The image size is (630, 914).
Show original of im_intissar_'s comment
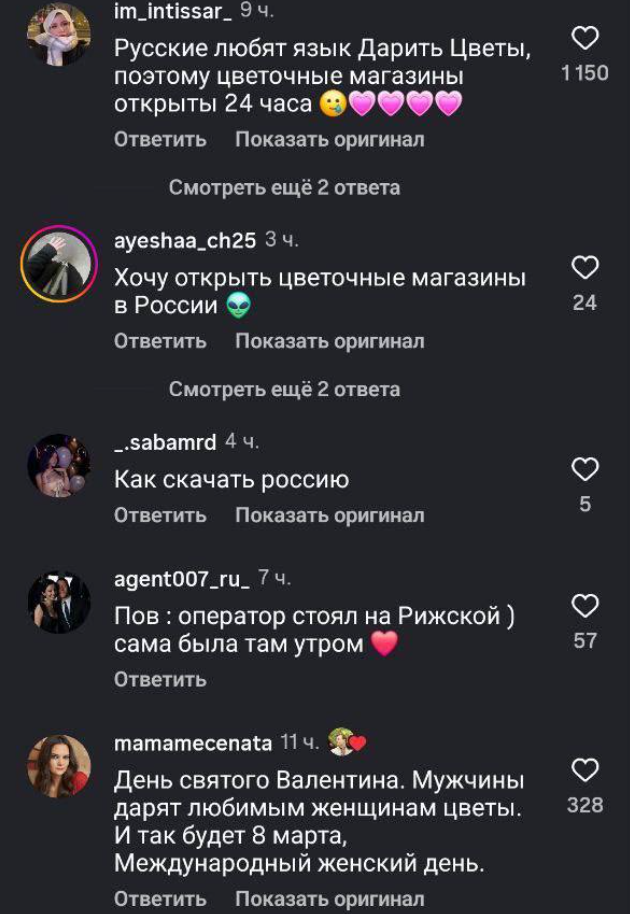click(x=329, y=140)
